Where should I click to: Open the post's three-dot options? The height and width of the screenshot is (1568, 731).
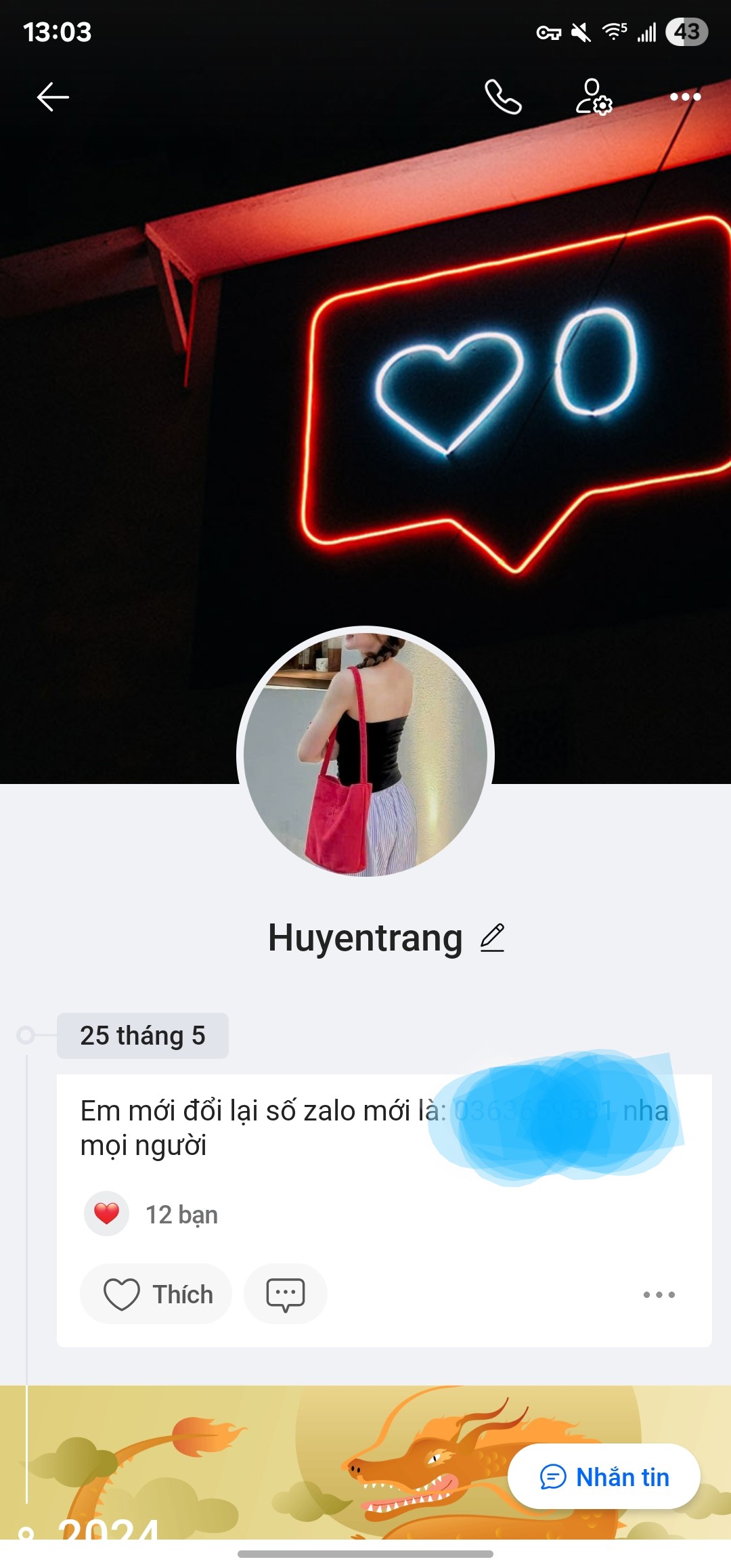tap(659, 1294)
